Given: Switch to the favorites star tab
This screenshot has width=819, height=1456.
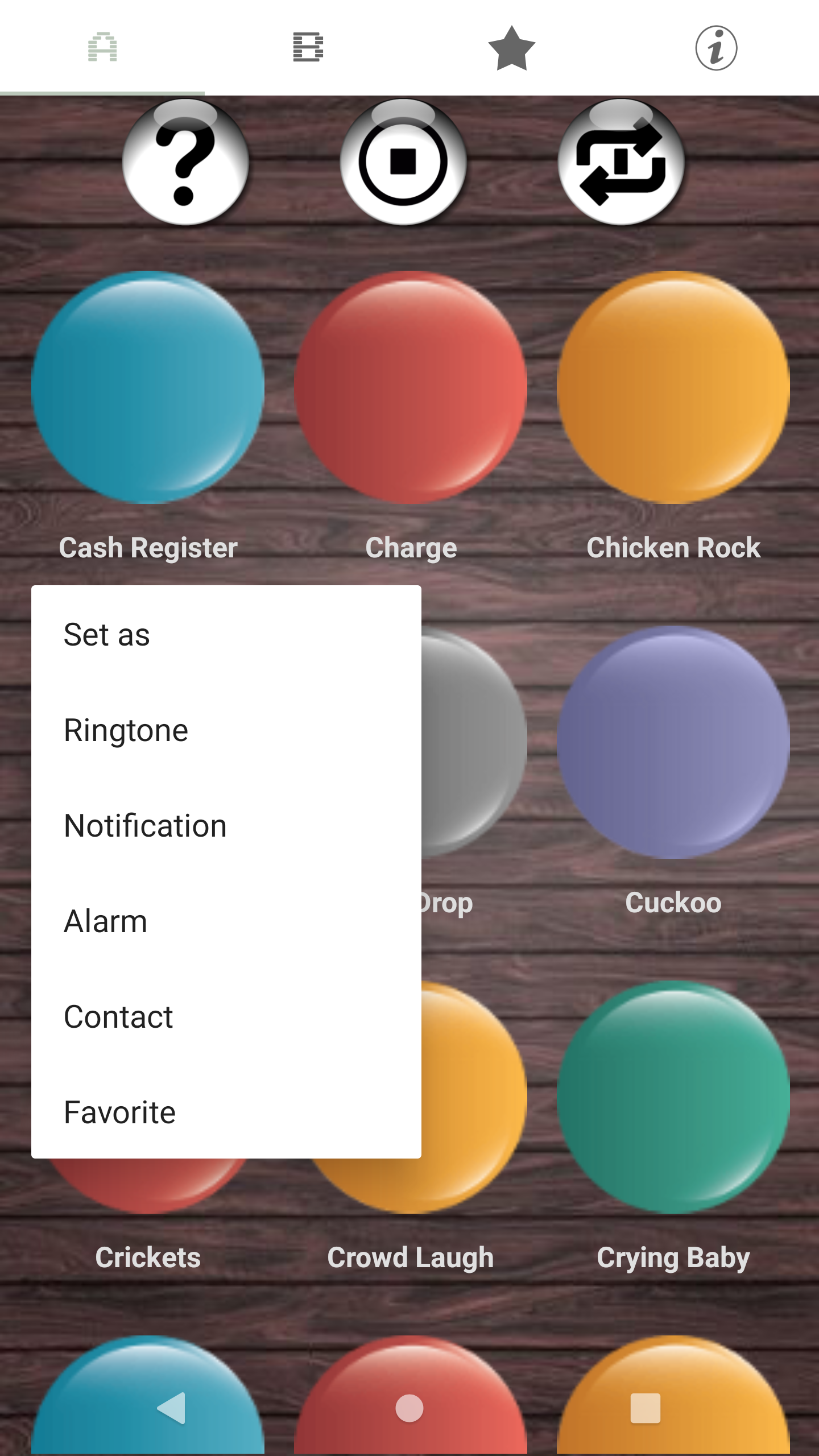Looking at the screenshot, I should (512, 48).
